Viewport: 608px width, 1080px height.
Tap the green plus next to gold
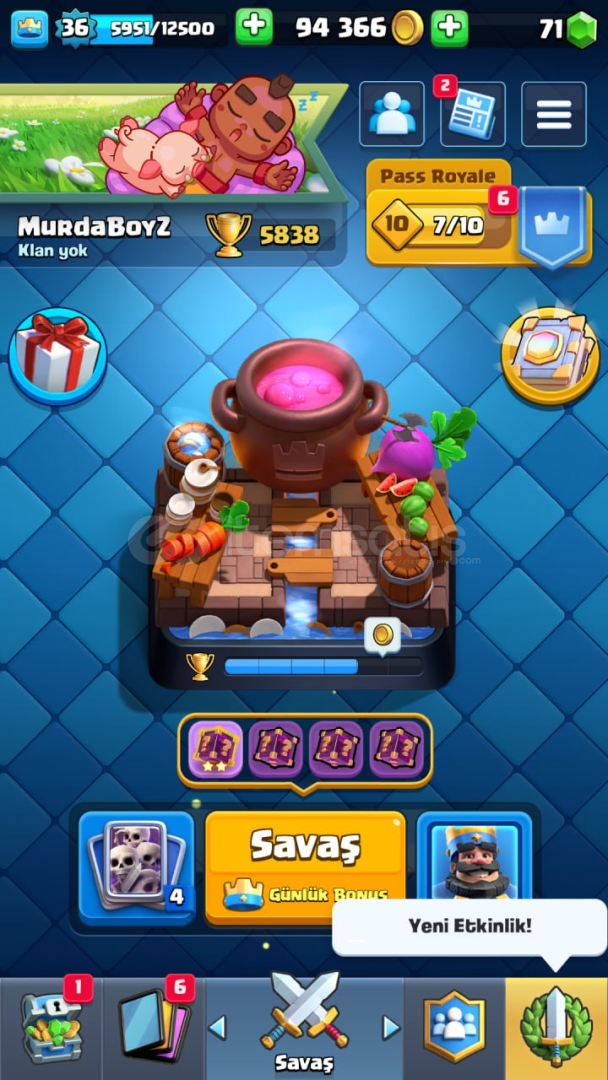click(x=450, y=28)
